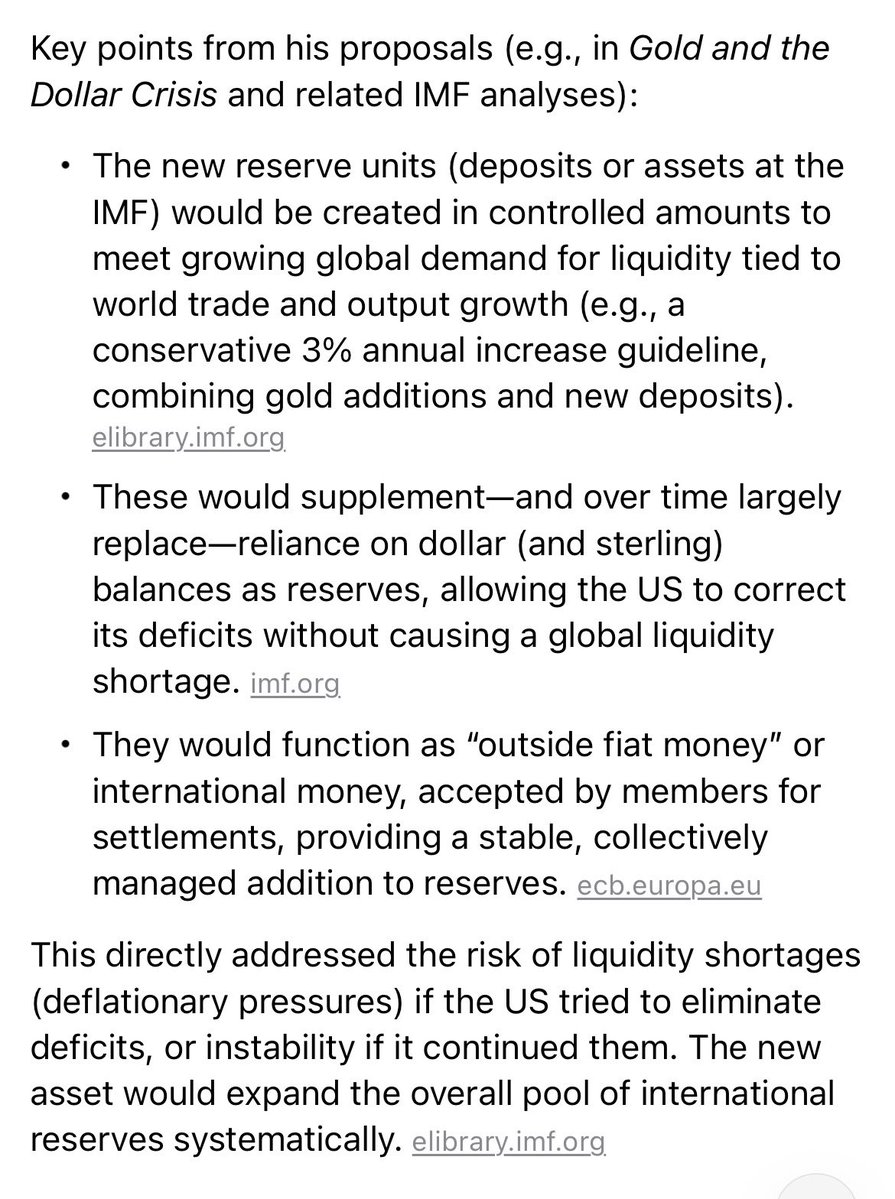
Task: Open the elibrary.imf.org citation after "new deposits"
Action: [x=188, y=438]
